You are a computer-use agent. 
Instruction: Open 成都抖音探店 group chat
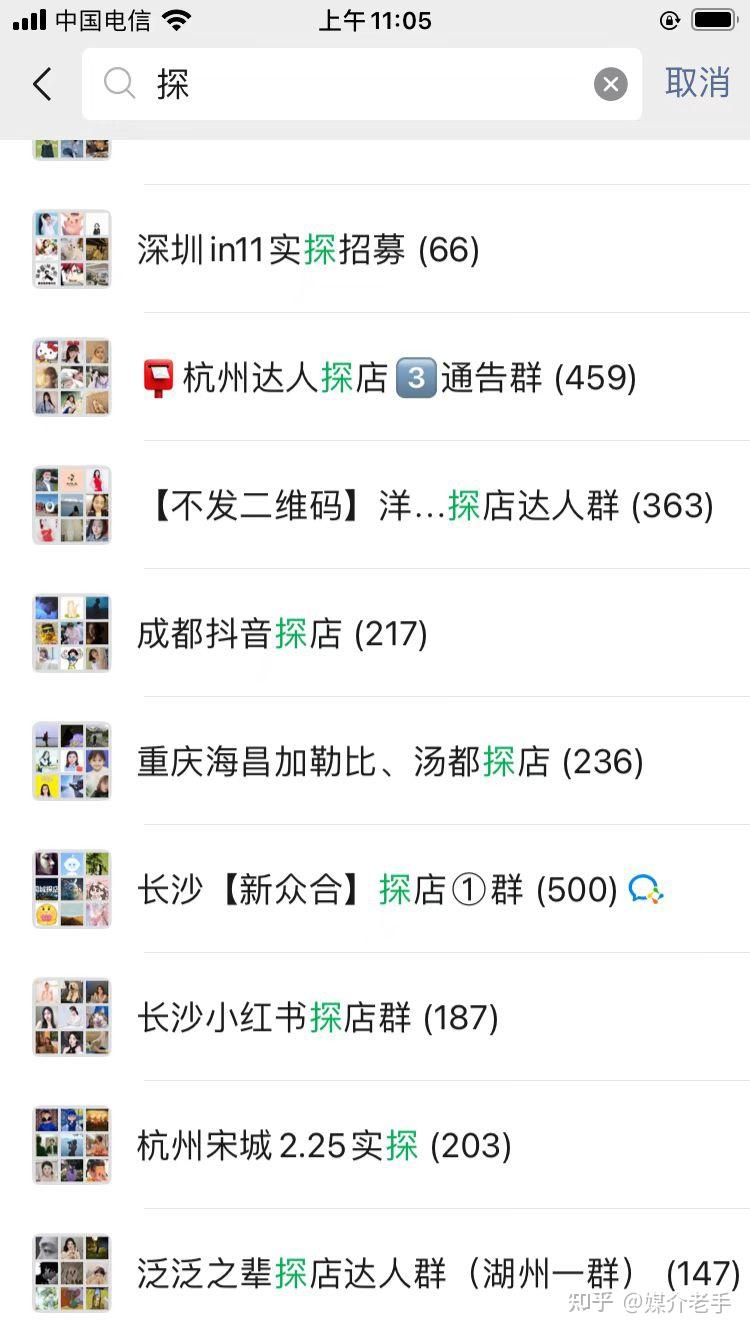pyautogui.click(x=282, y=634)
